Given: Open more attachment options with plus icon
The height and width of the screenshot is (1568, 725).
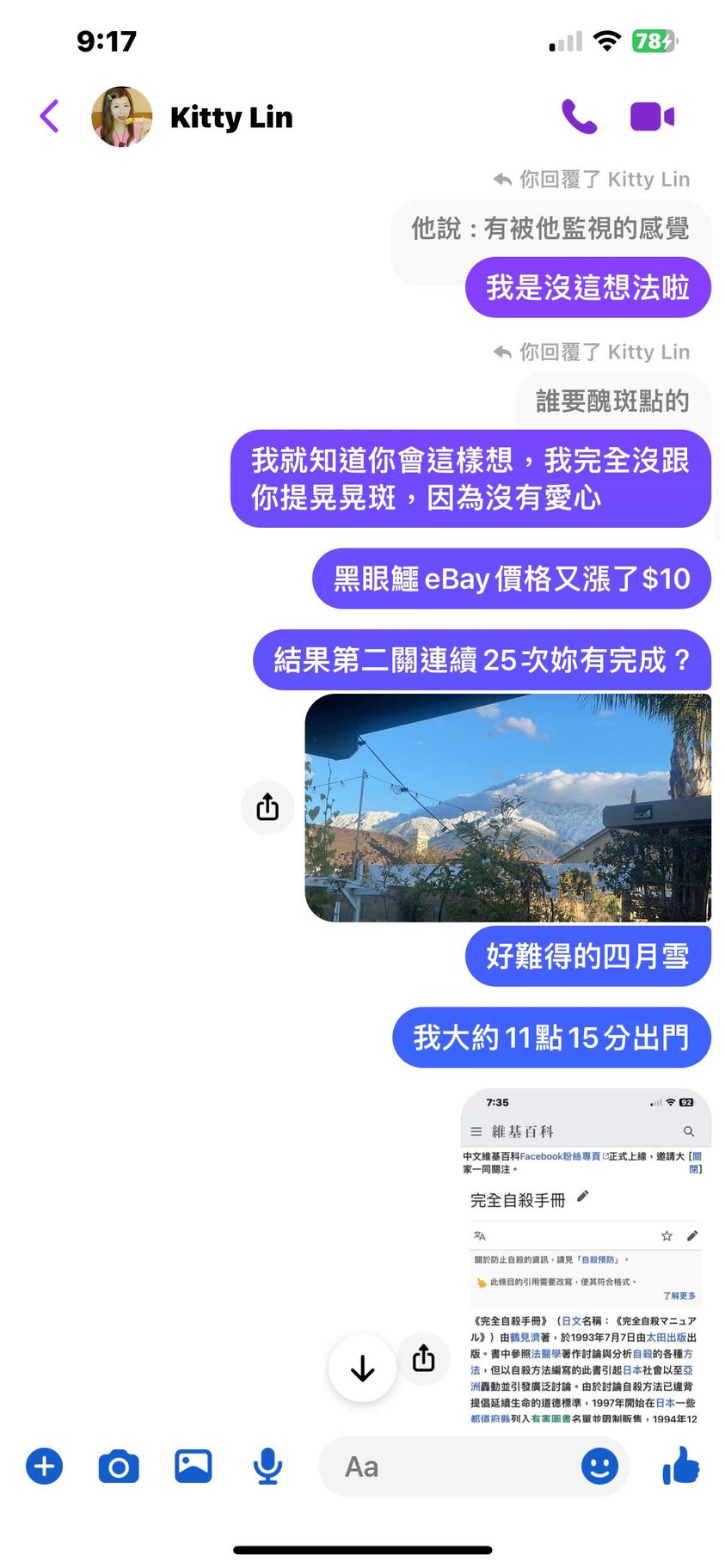Looking at the screenshot, I should coord(45,1466).
